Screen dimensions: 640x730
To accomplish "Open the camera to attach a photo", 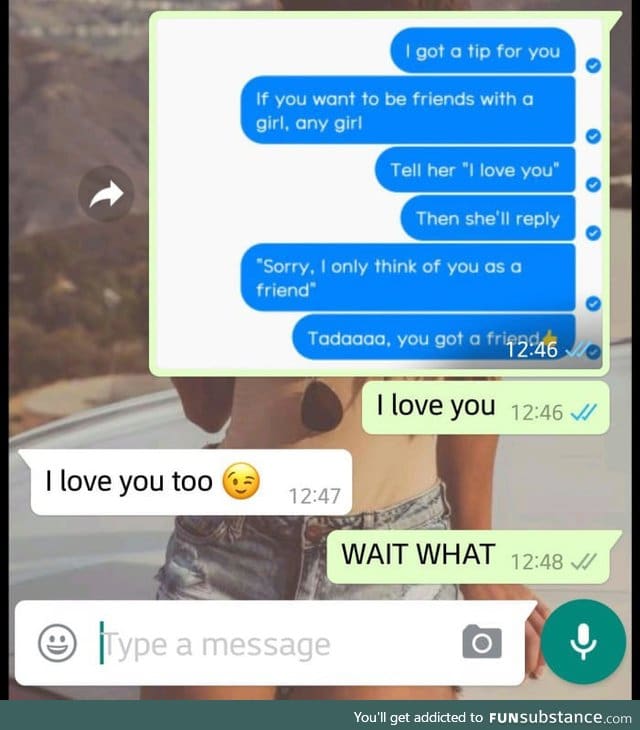I will click(482, 642).
